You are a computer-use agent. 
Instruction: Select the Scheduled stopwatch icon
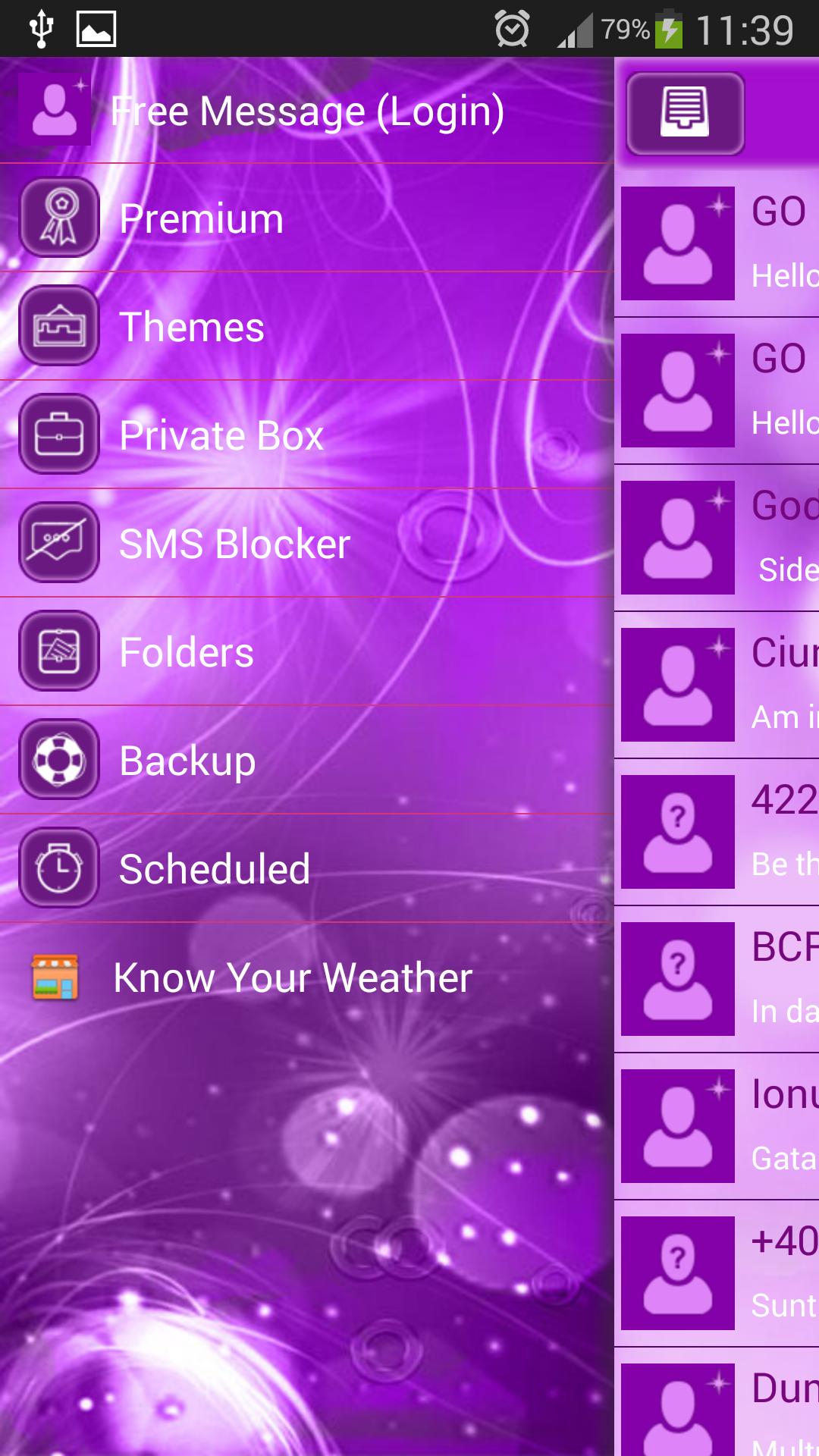pyautogui.click(x=60, y=868)
